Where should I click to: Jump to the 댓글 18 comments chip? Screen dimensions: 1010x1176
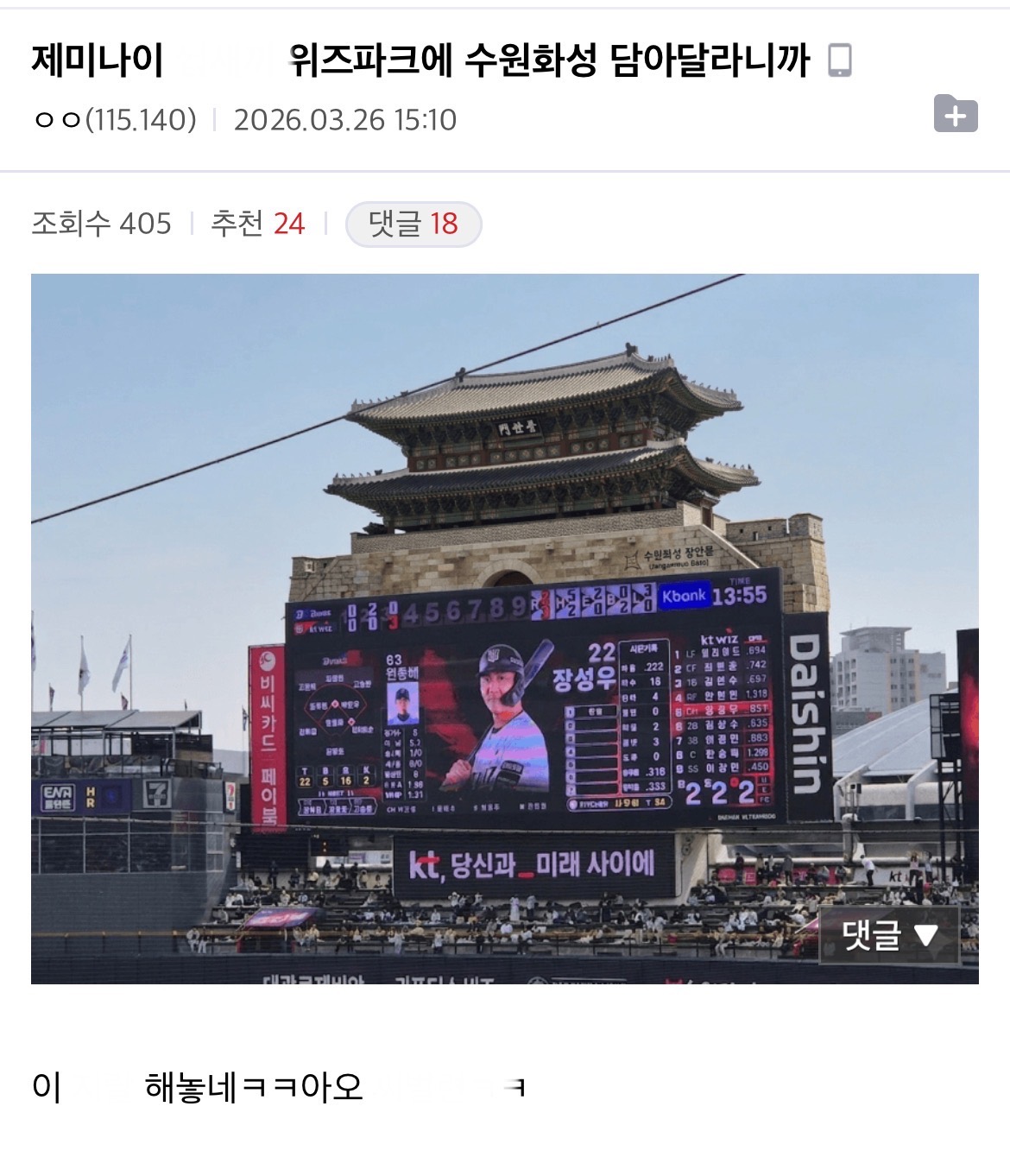[413, 224]
